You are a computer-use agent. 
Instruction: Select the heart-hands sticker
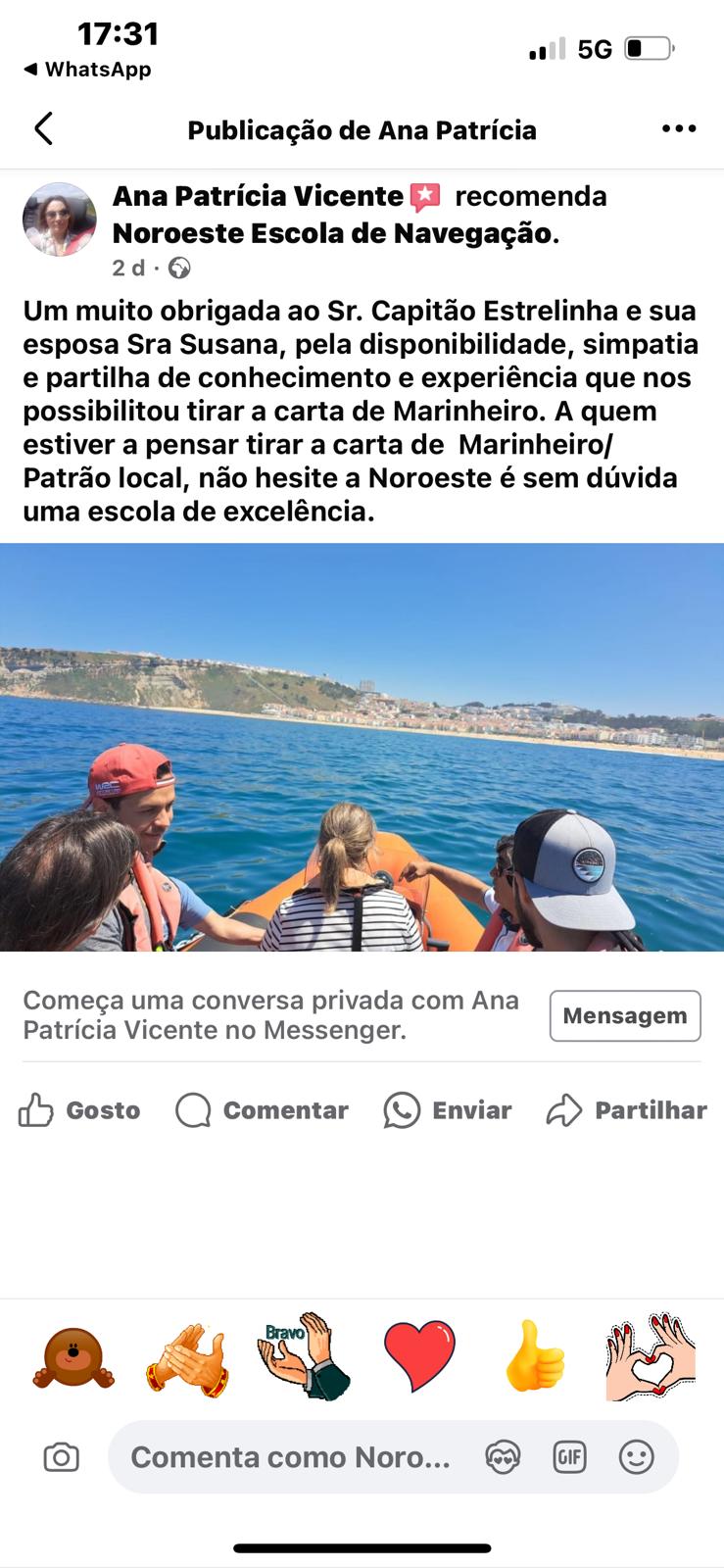point(651,1357)
